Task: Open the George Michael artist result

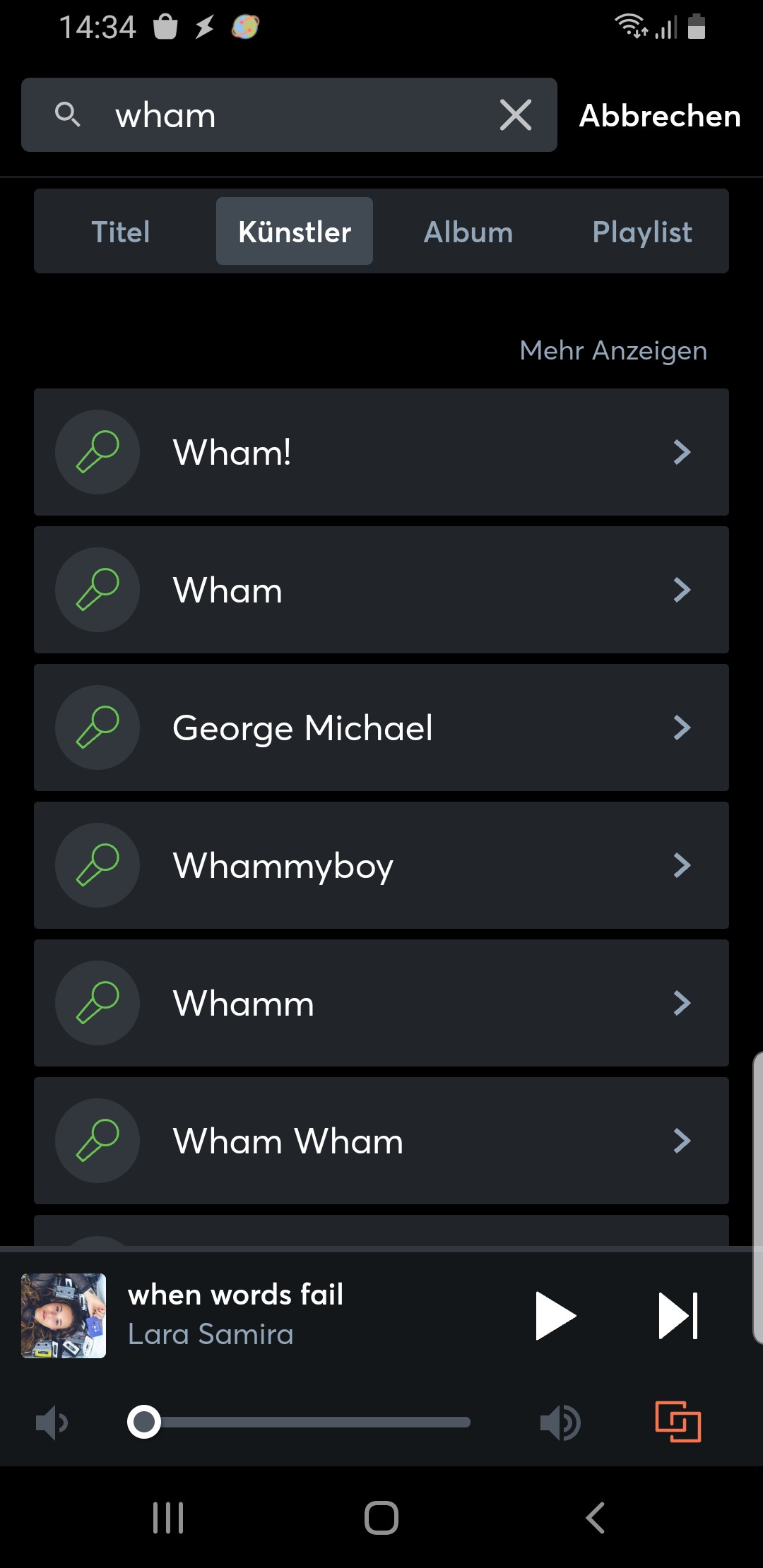Action: coord(381,727)
